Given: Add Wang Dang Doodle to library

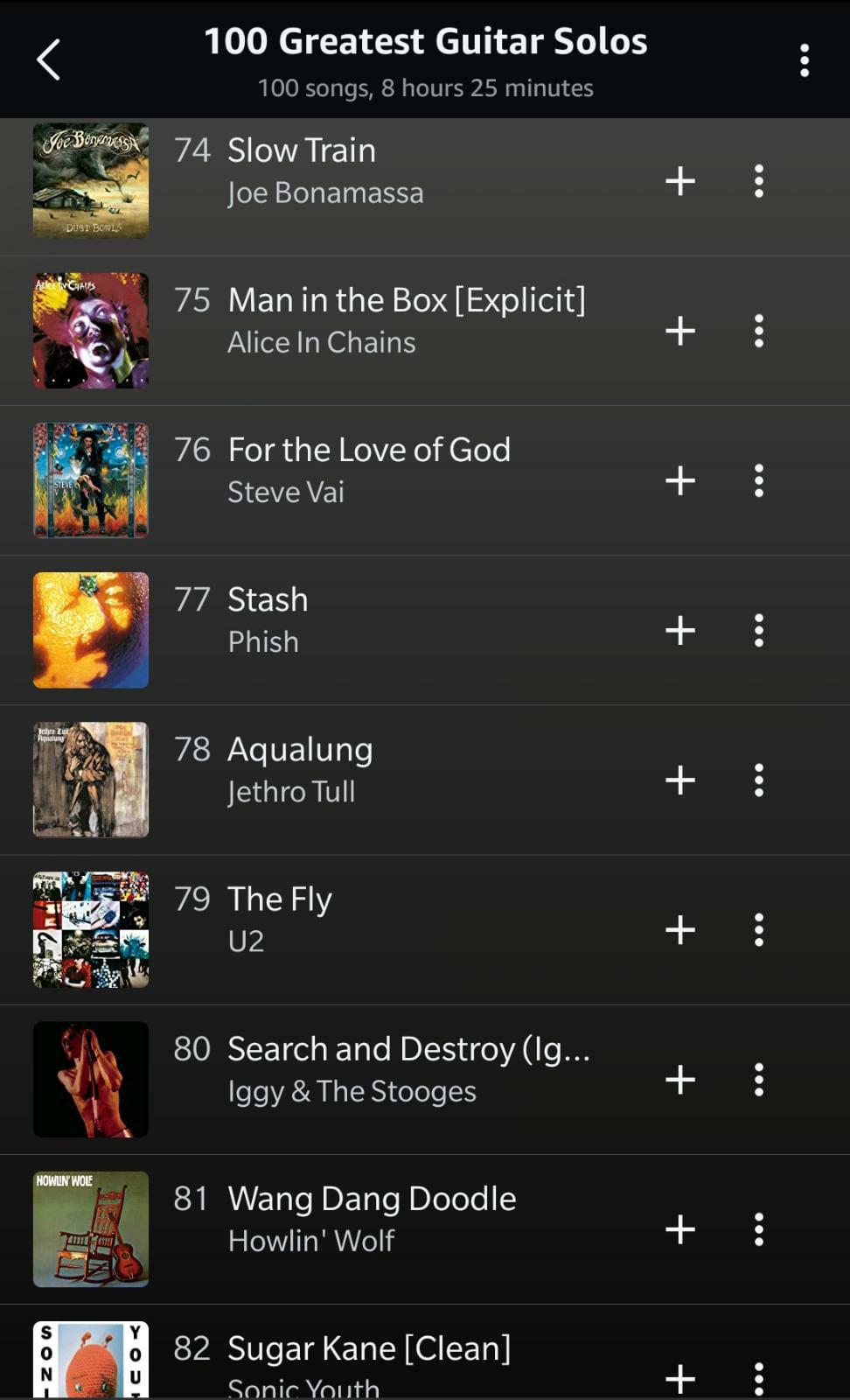Looking at the screenshot, I should click(679, 1229).
